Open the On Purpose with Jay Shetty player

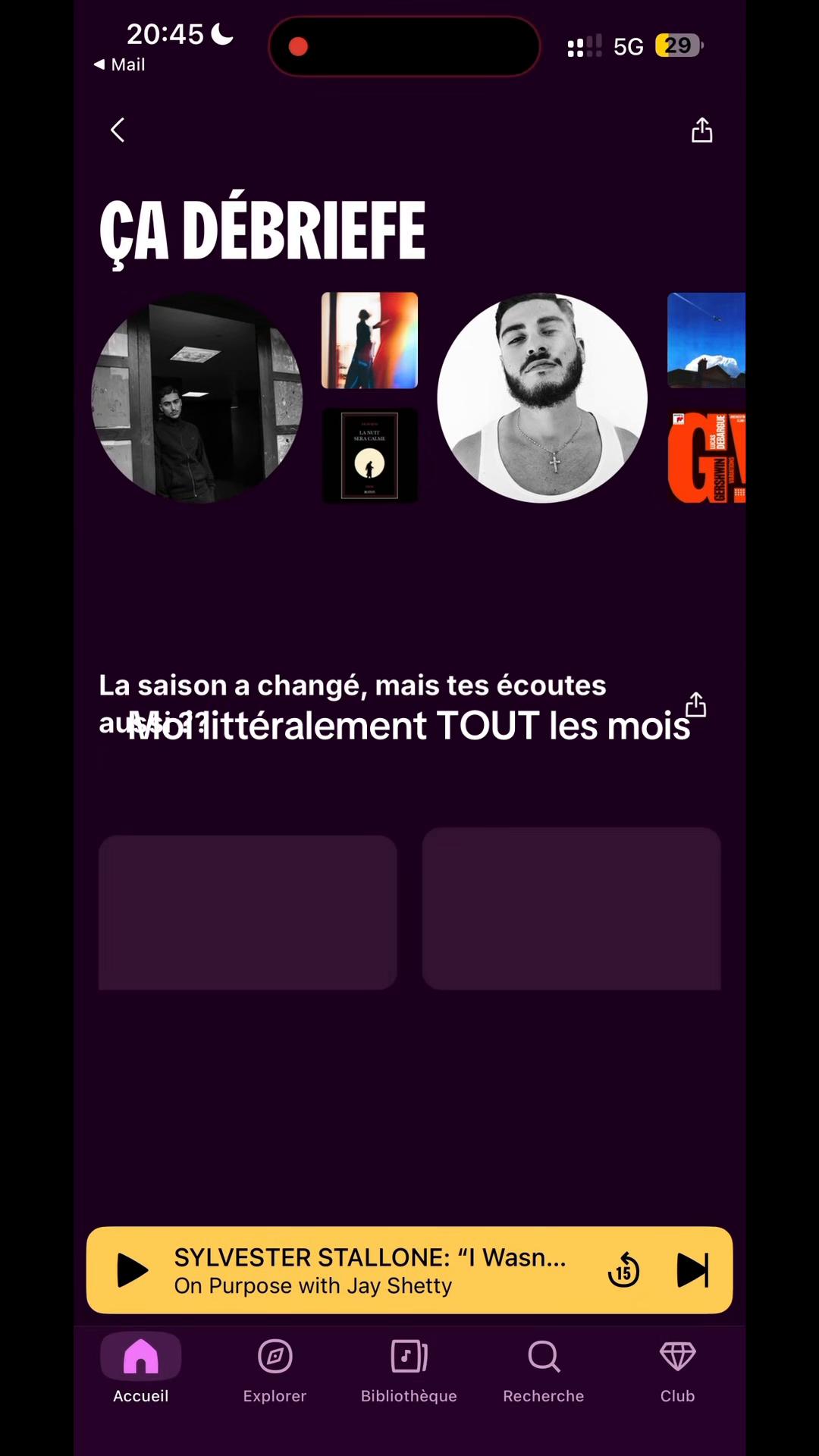point(372,1270)
